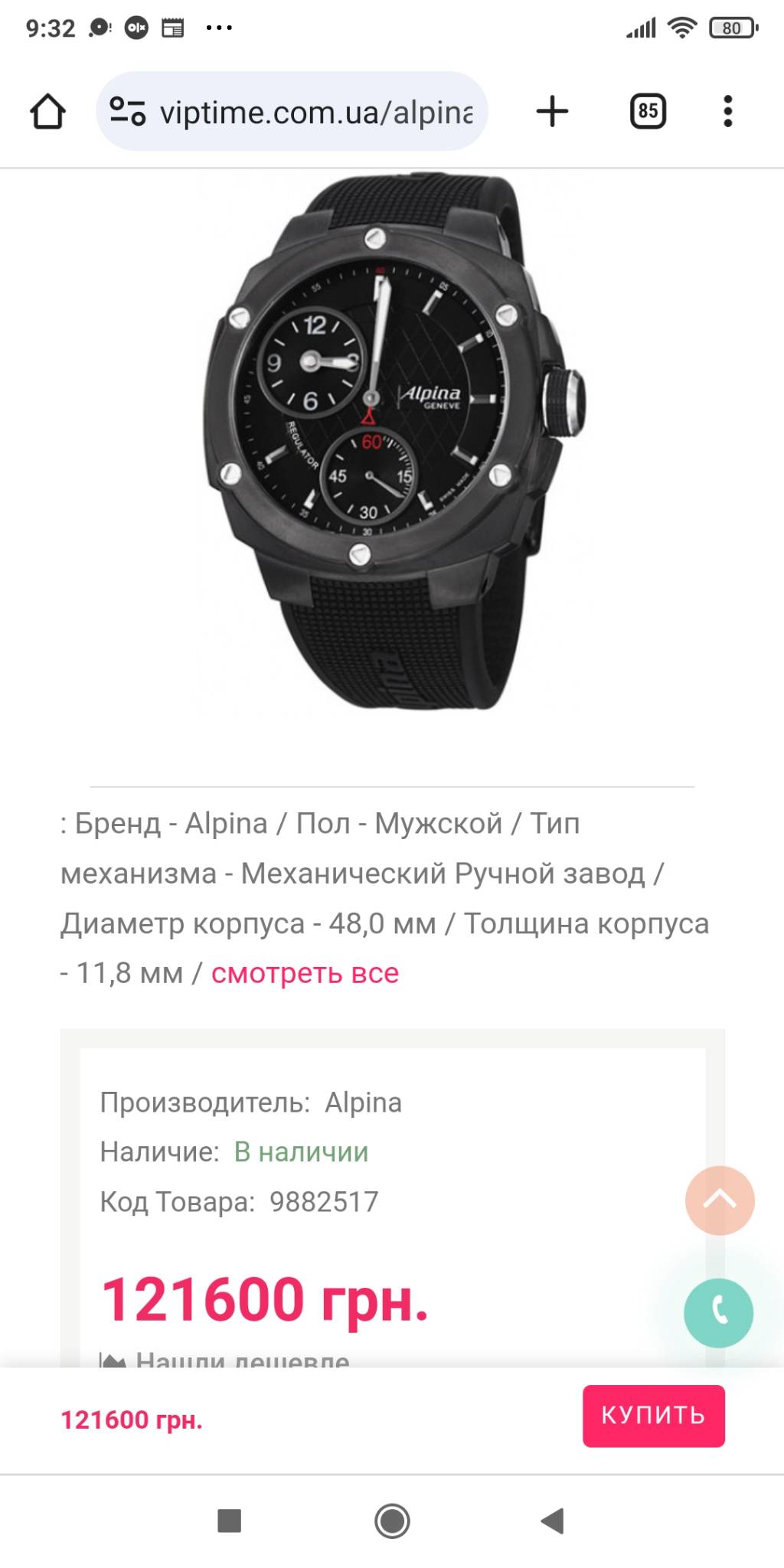Tap the viptime.com.ua address bar
The image size is (784, 1568).
coord(292,112)
